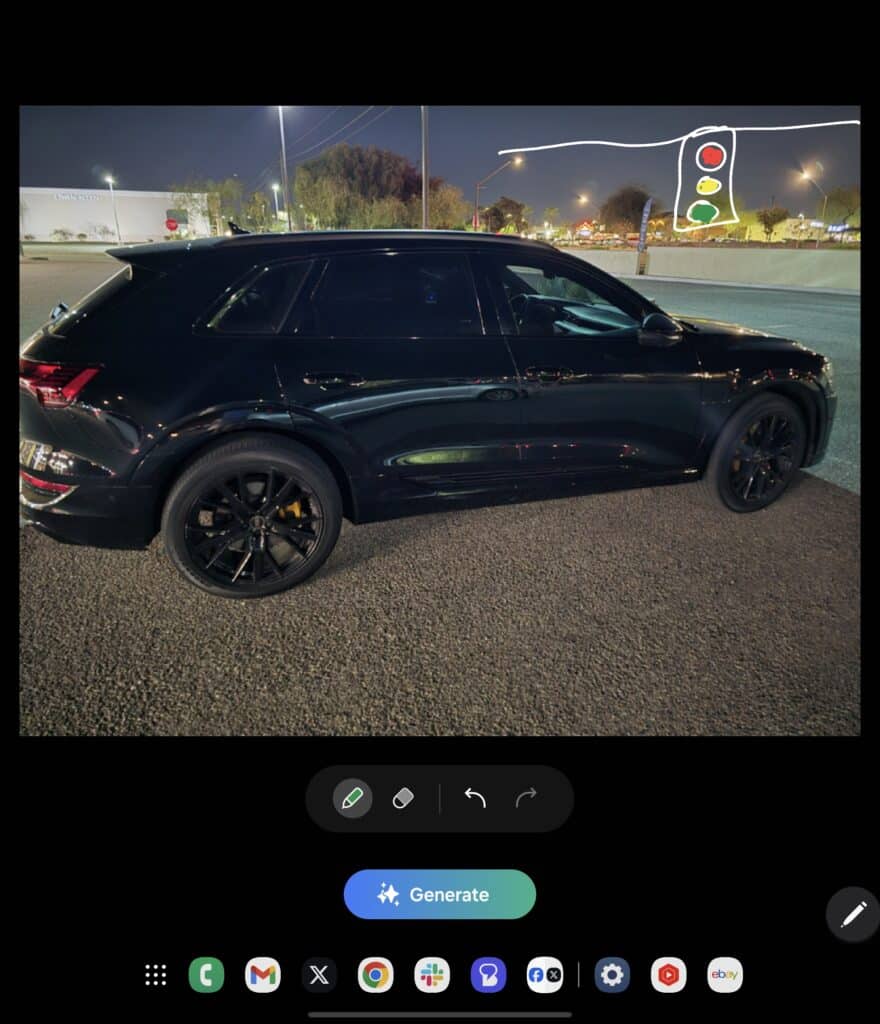The image size is (880, 1024).
Task: Open the X app from taskbar
Action: [319, 975]
